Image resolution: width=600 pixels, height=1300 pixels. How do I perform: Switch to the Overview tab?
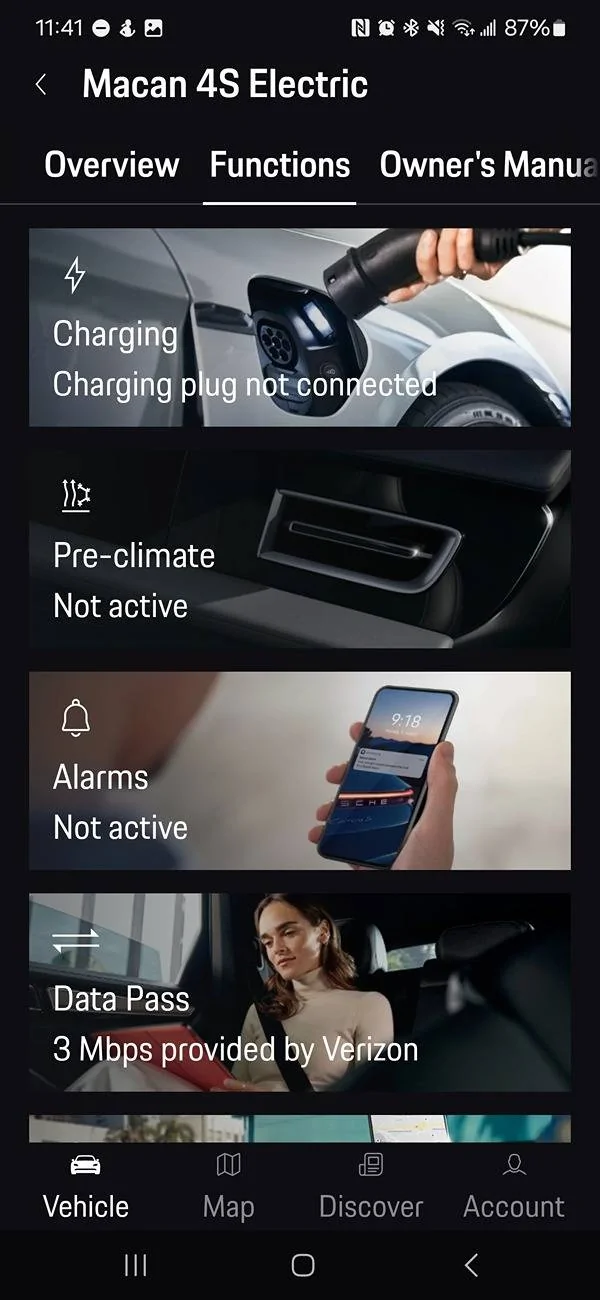pyautogui.click(x=112, y=165)
